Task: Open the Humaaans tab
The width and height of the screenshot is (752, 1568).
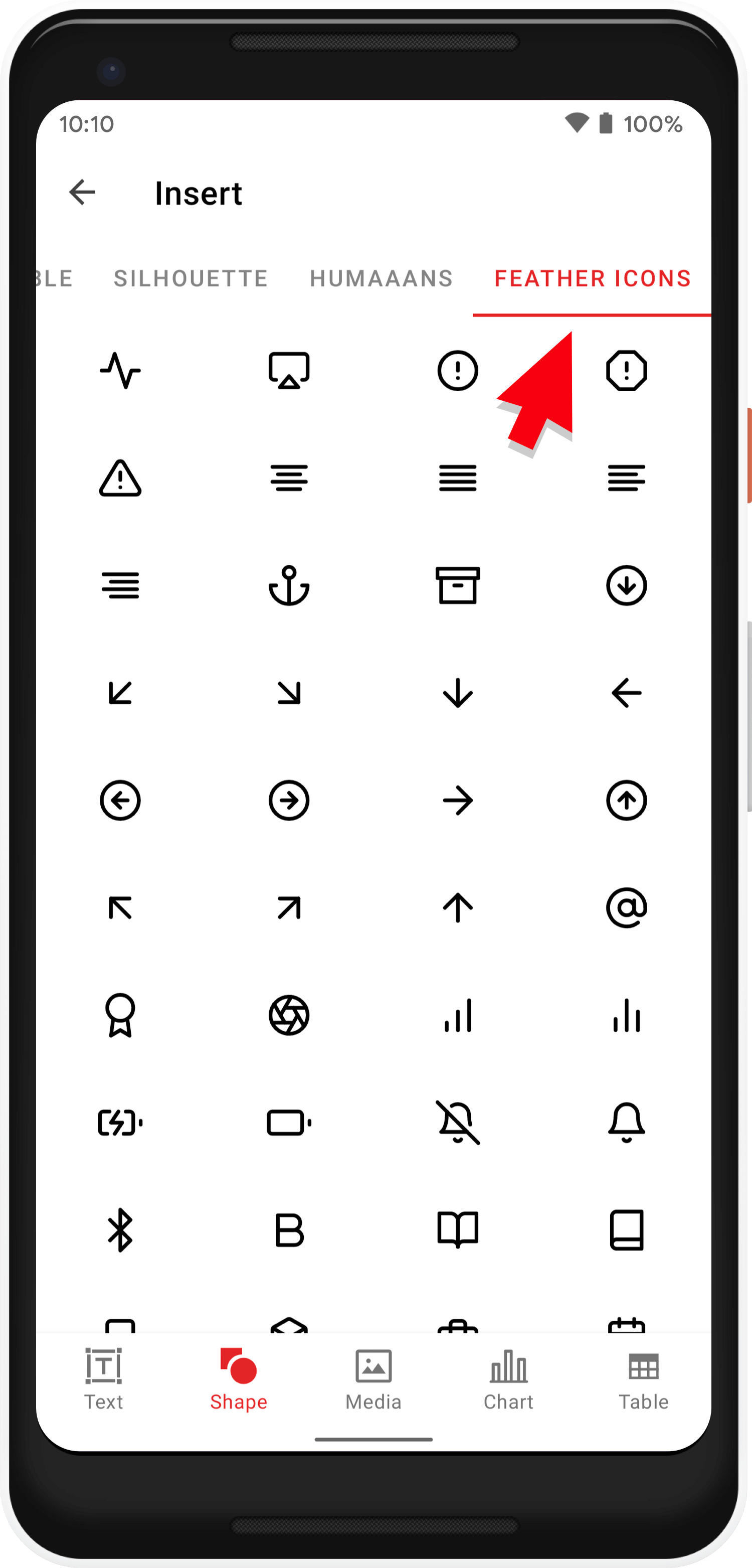Action: (x=381, y=278)
